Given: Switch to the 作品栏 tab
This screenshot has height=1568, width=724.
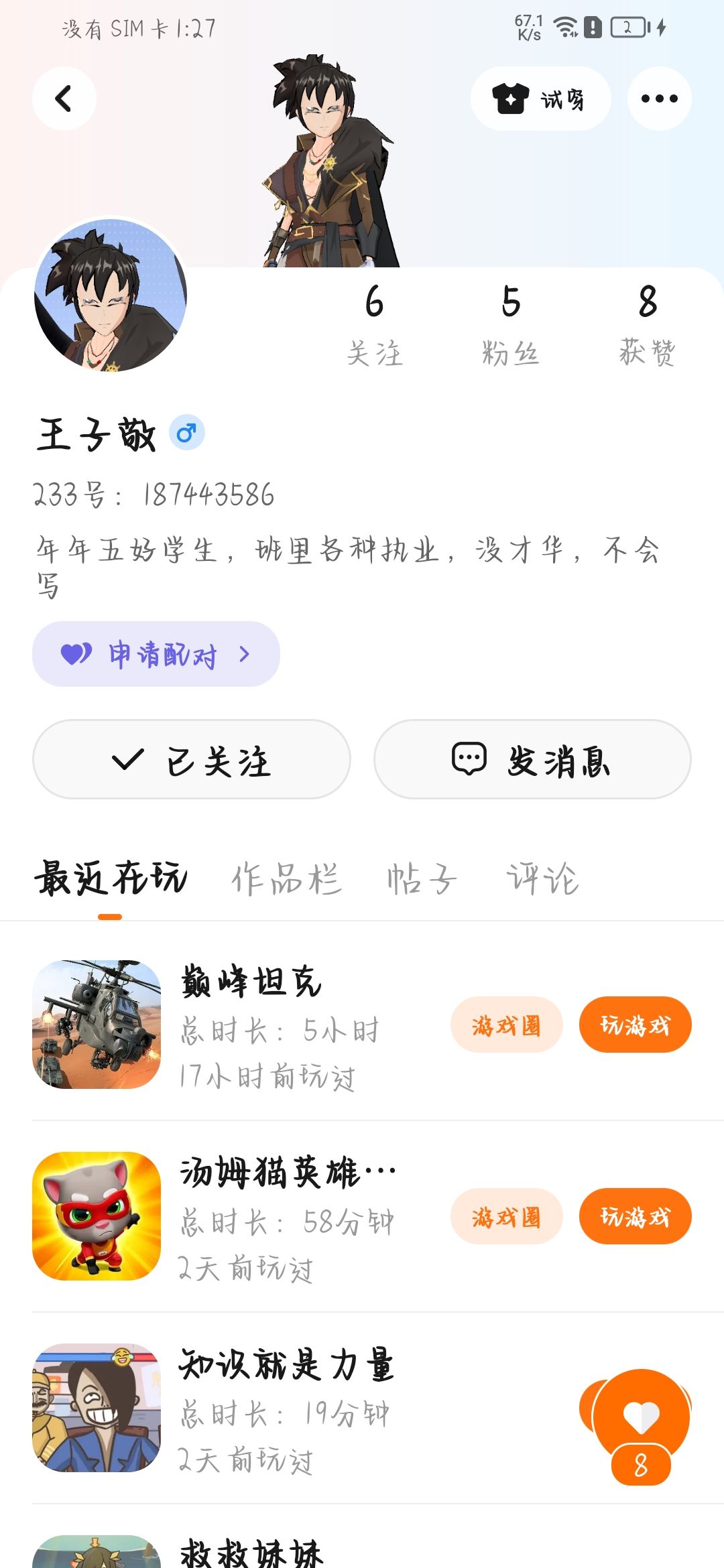Looking at the screenshot, I should pyautogui.click(x=286, y=878).
